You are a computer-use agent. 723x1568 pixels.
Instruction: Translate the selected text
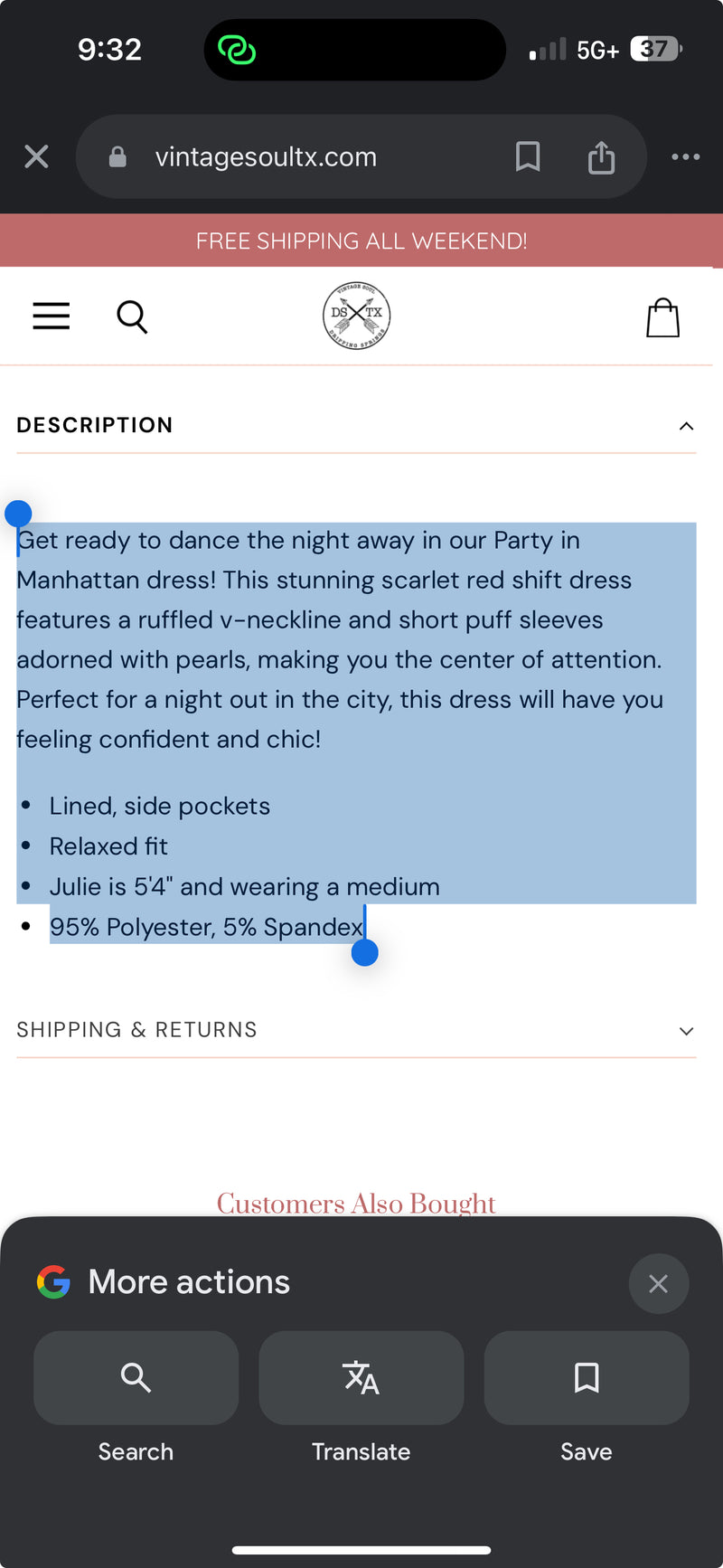[x=361, y=1378]
